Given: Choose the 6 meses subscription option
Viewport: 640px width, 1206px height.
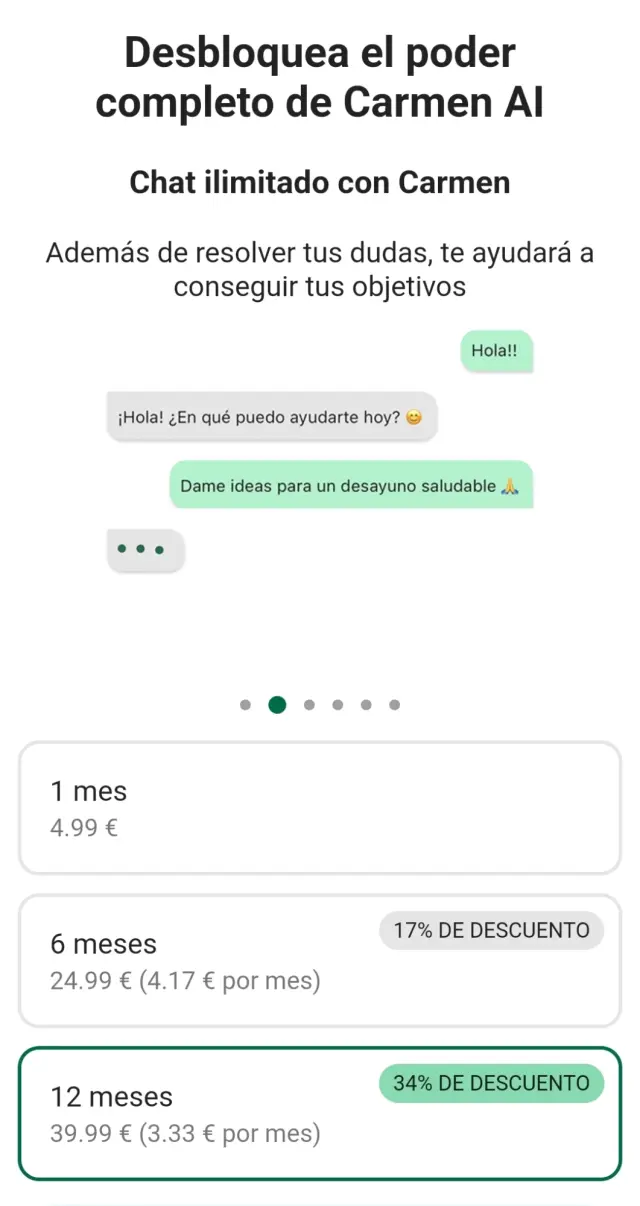Looking at the screenshot, I should [x=320, y=961].
